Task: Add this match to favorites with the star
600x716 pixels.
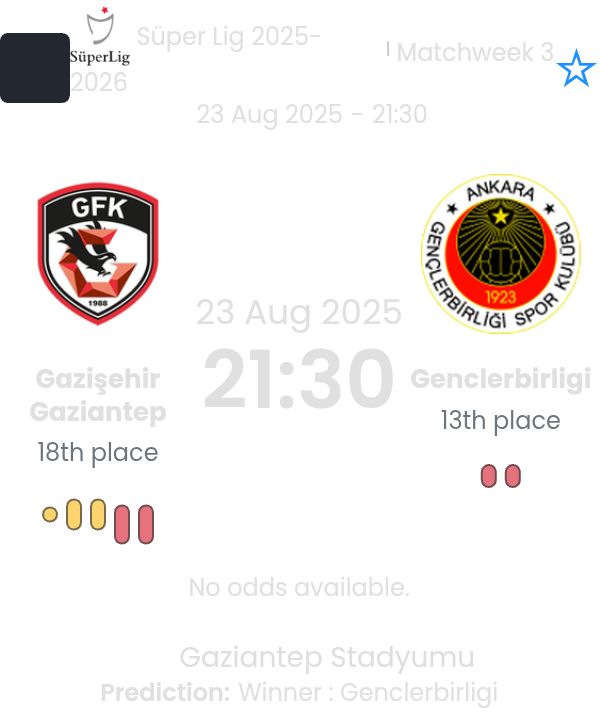Action: [576, 69]
